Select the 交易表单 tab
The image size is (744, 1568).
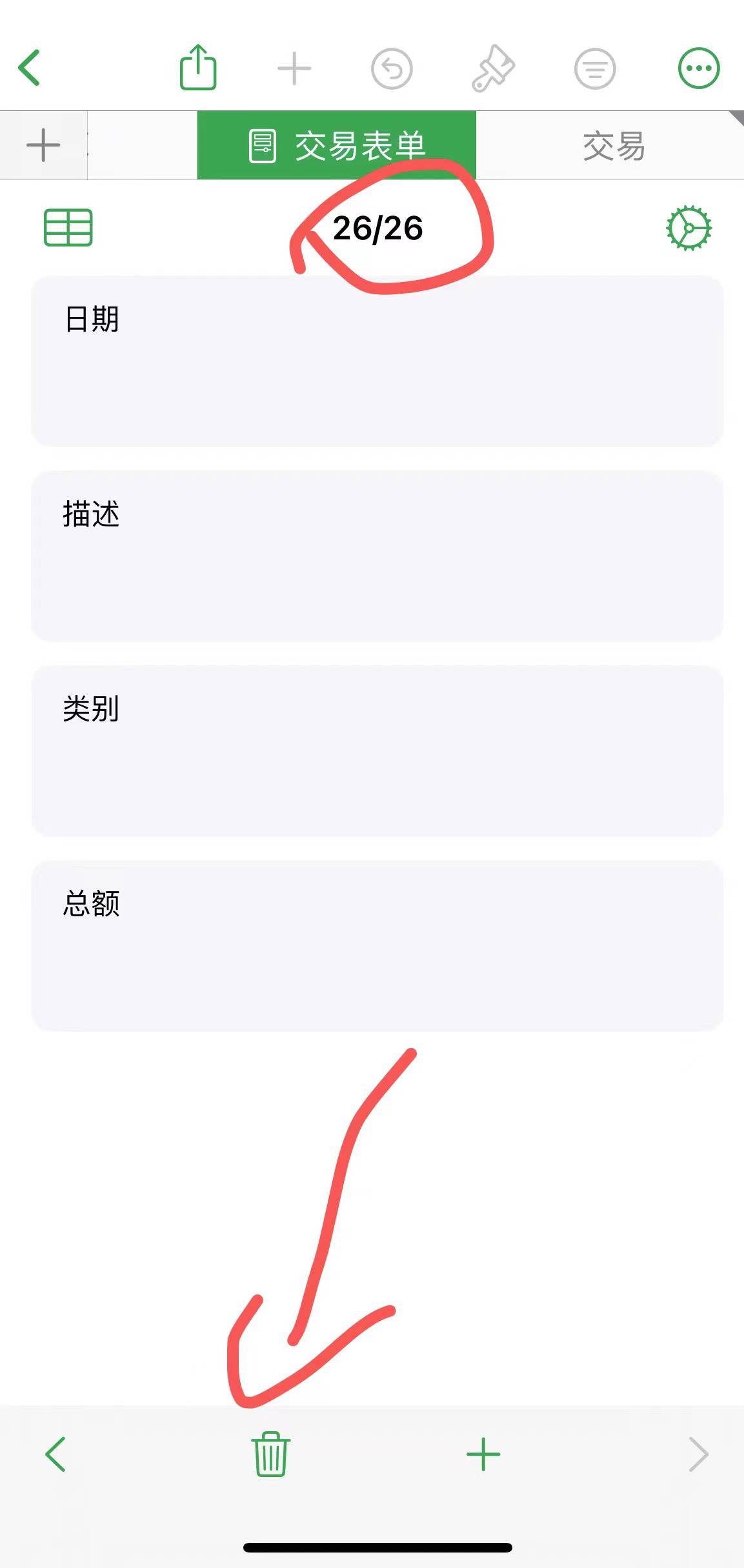point(336,145)
